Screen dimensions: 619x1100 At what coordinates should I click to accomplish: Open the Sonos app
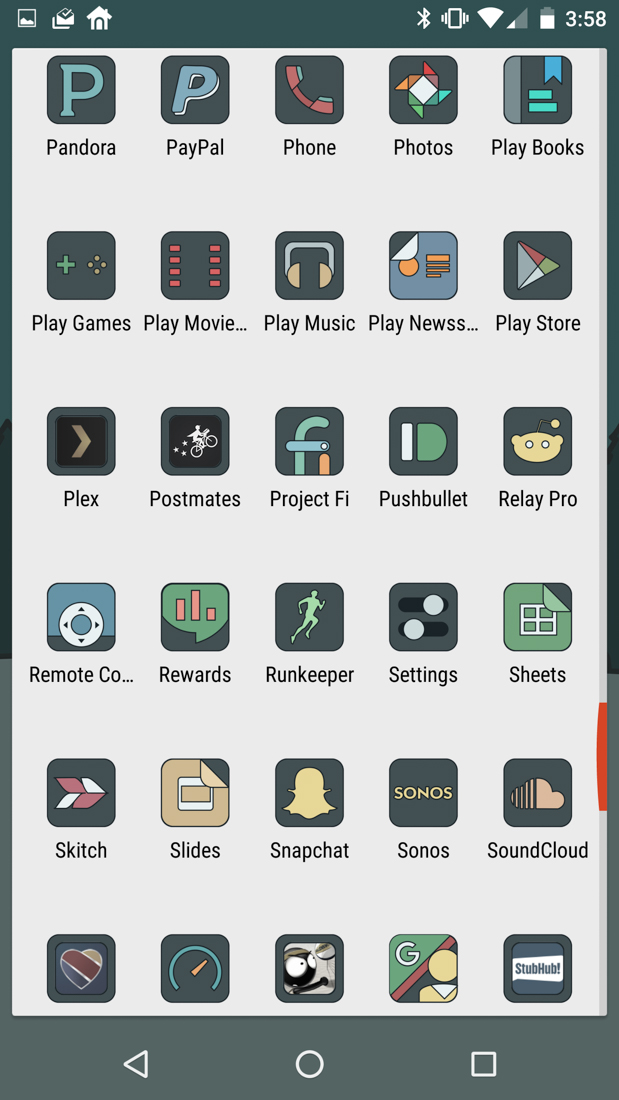[x=423, y=794]
